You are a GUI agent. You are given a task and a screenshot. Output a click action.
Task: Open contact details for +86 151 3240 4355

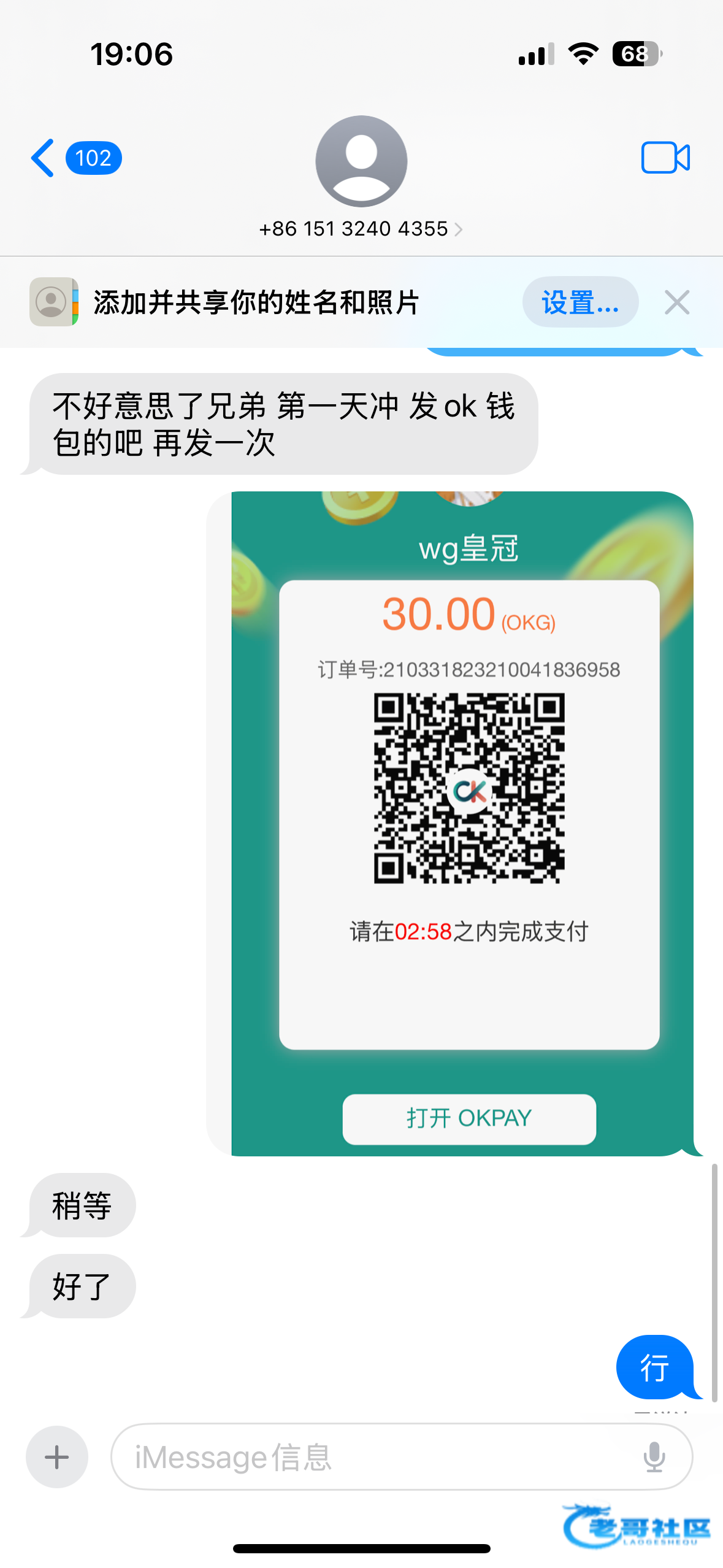coord(361,229)
